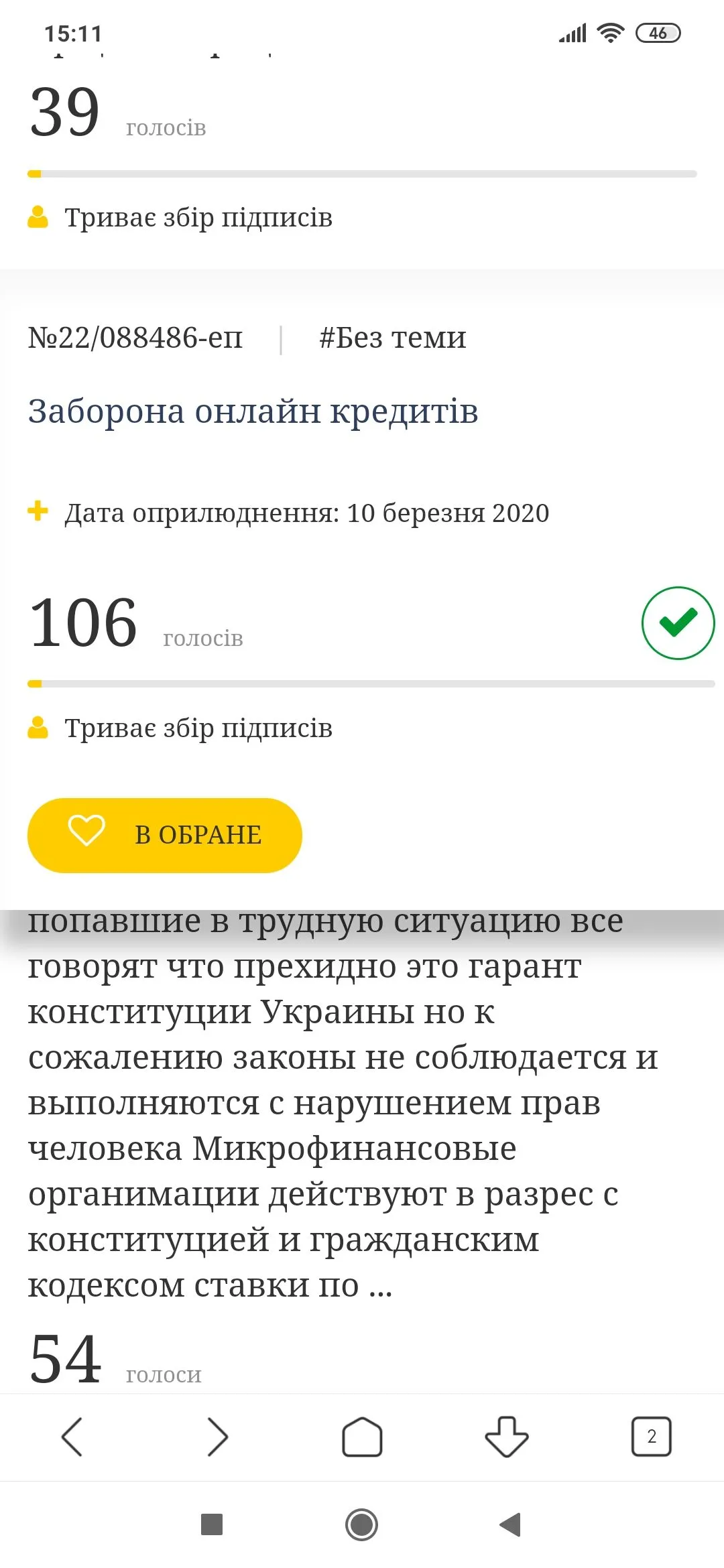Tap the system back triangle
Viewport: 724px width, 1568px height.
pos(511,1524)
